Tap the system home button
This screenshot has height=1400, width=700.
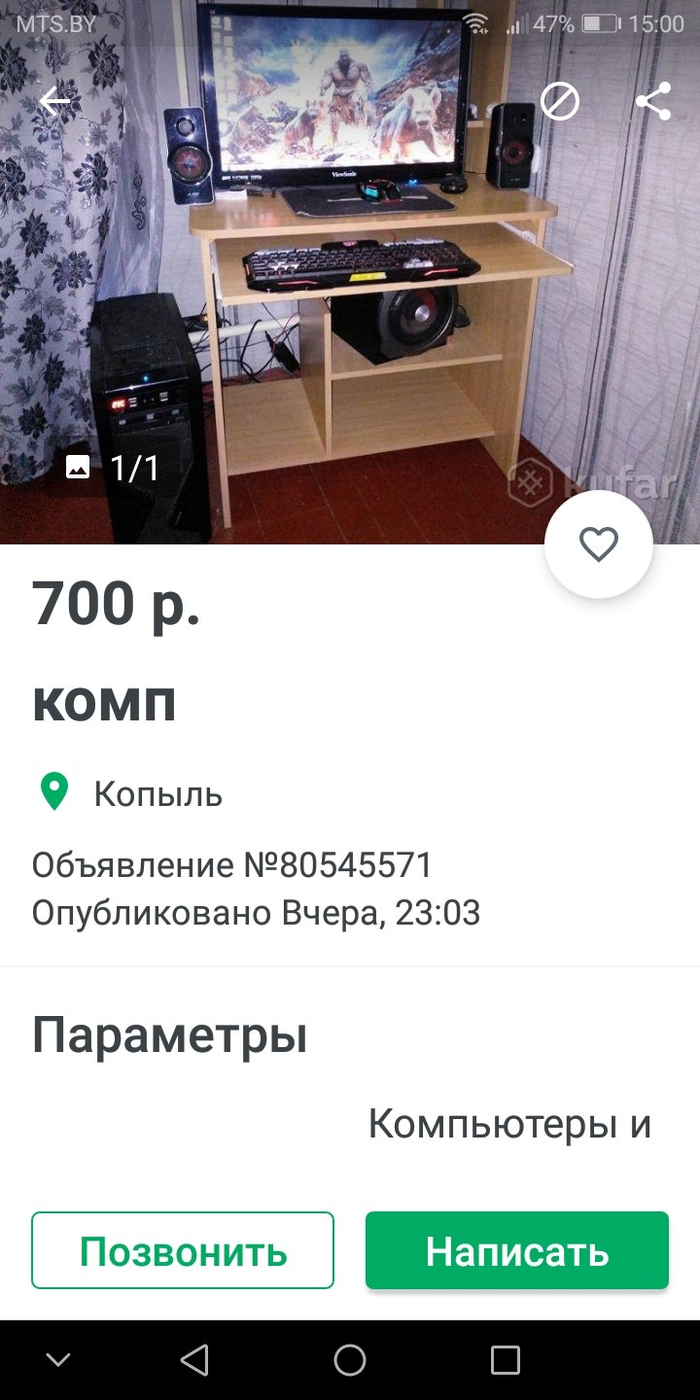(350, 1360)
